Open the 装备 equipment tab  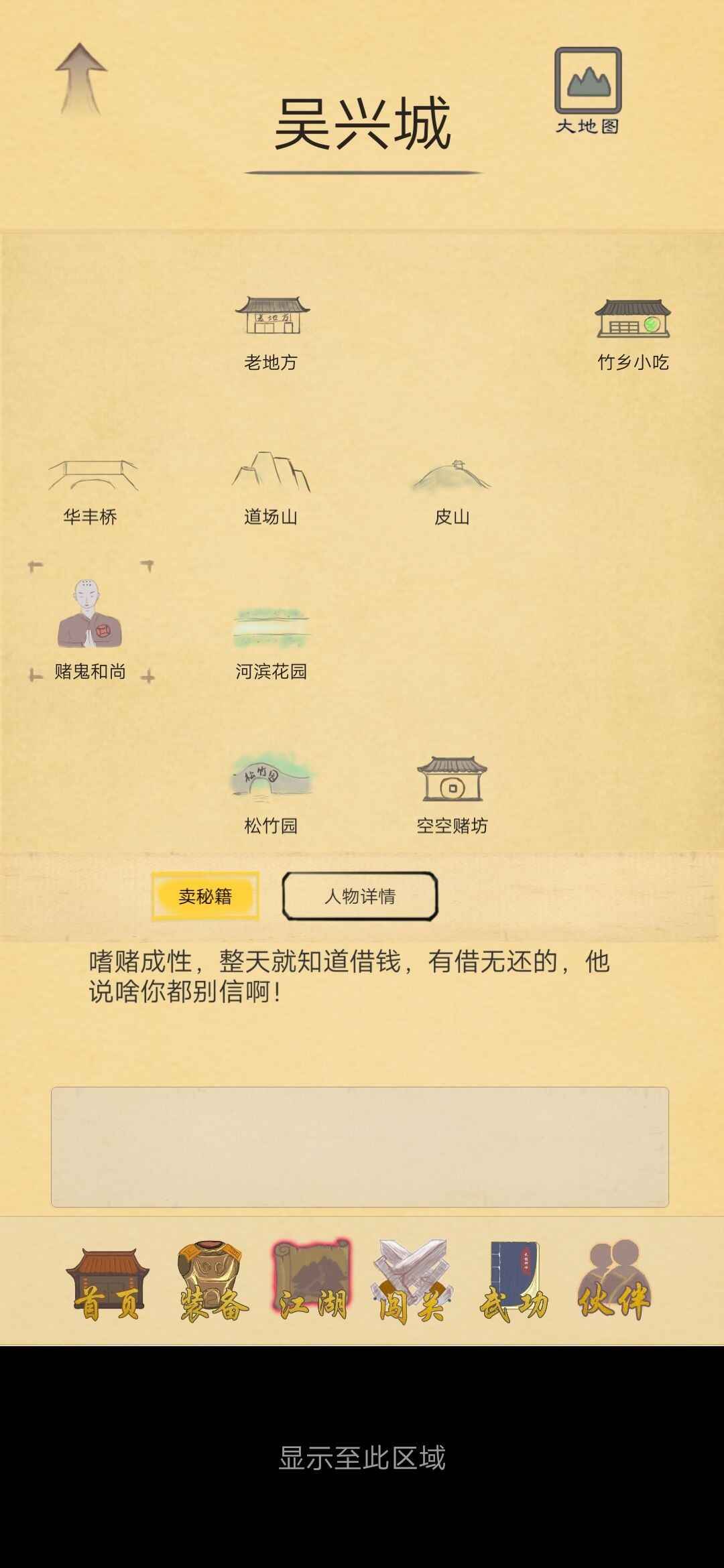click(210, 1285)
